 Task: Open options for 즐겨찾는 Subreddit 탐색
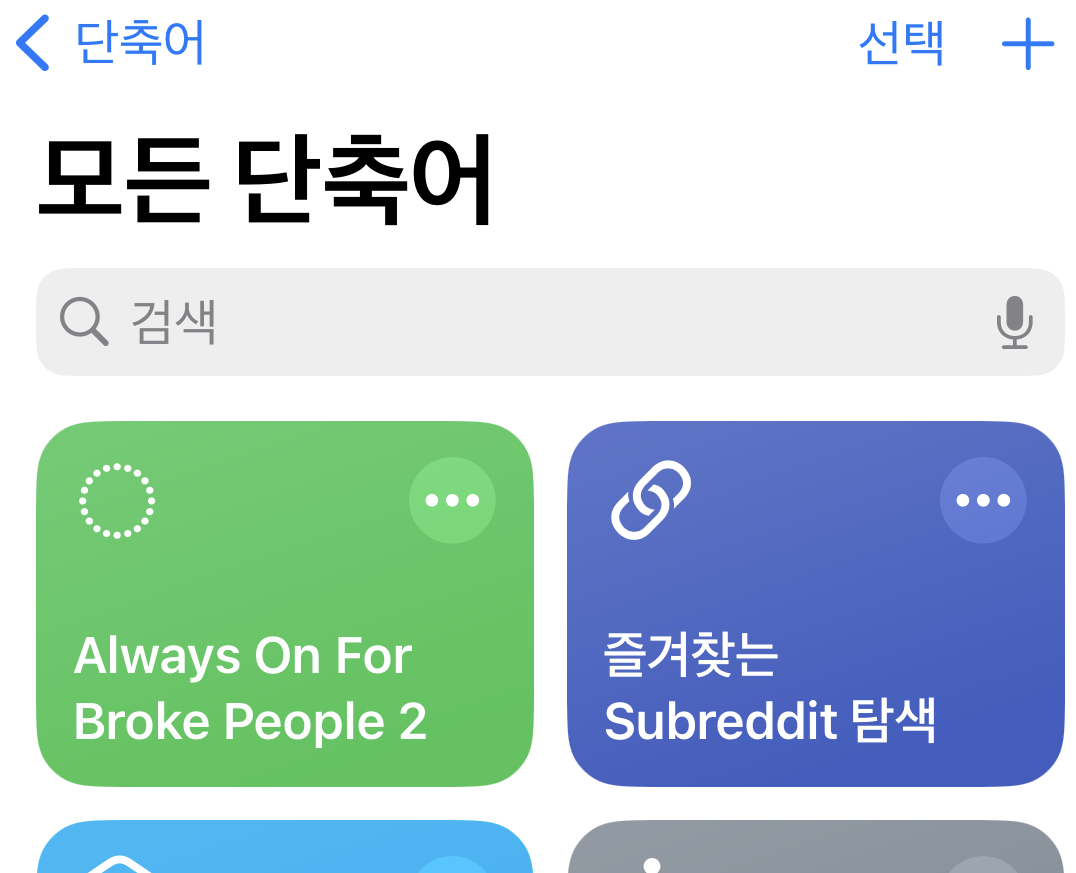point(982,500)
